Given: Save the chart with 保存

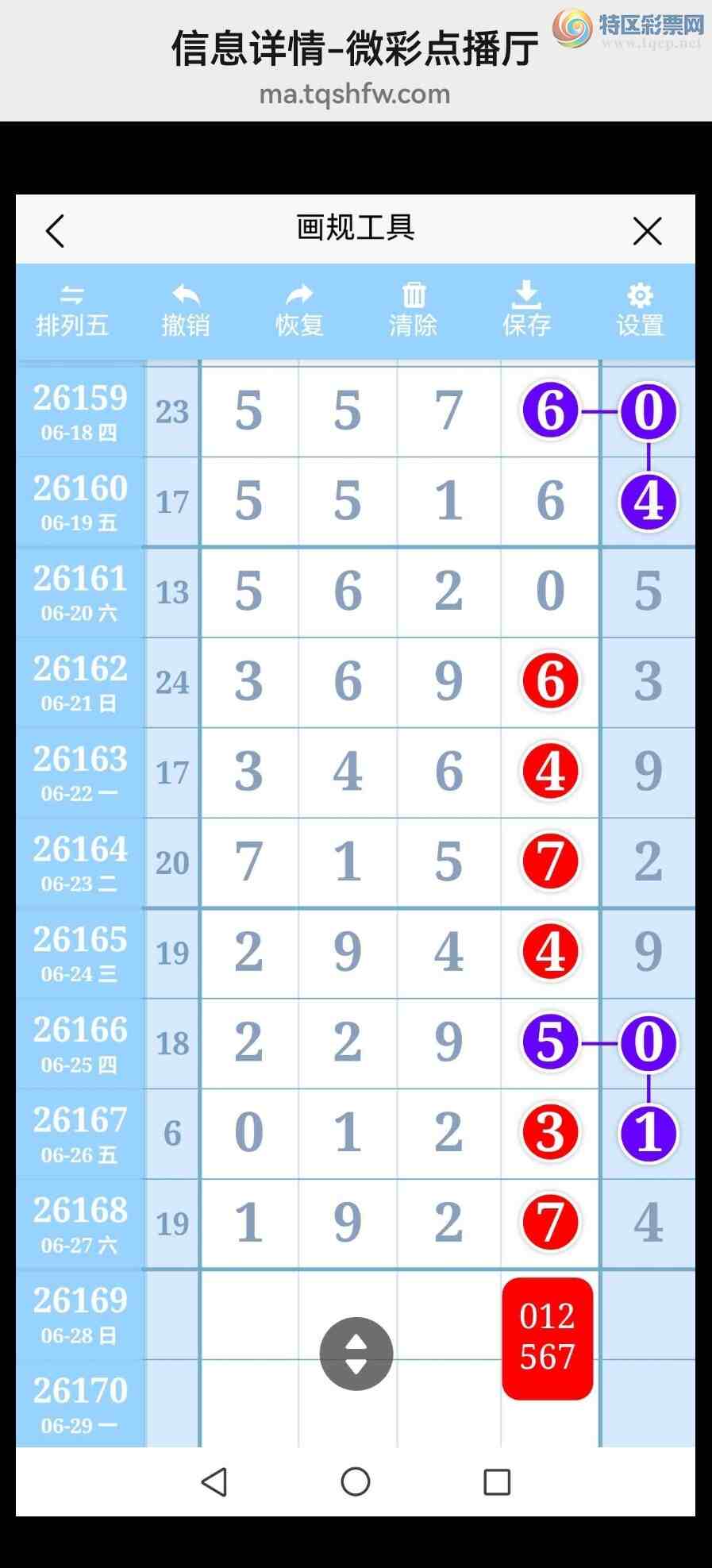Looking at the screenshot, I should click(x=526, y=311).
